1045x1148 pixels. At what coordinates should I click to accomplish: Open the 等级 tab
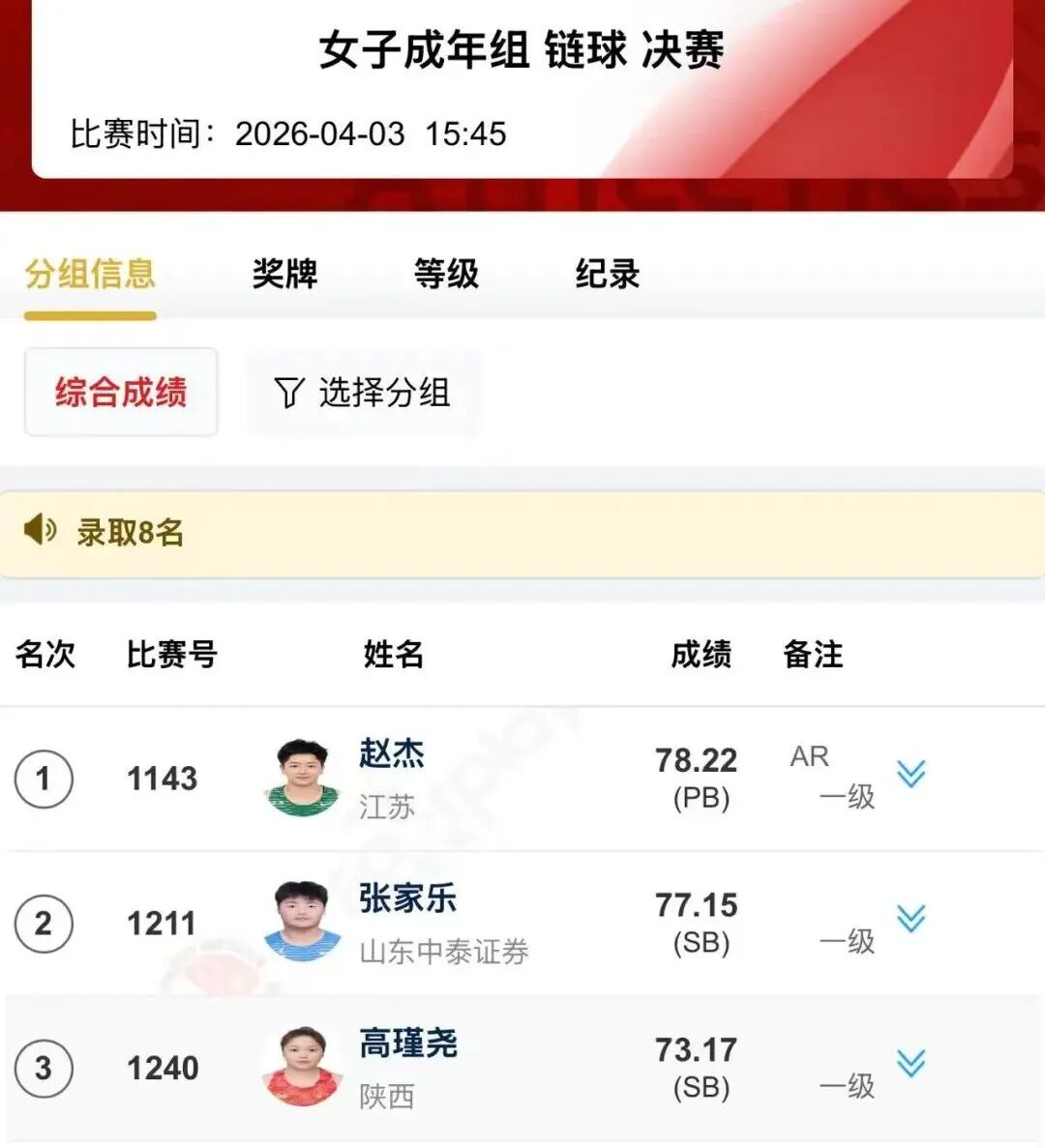446,275
